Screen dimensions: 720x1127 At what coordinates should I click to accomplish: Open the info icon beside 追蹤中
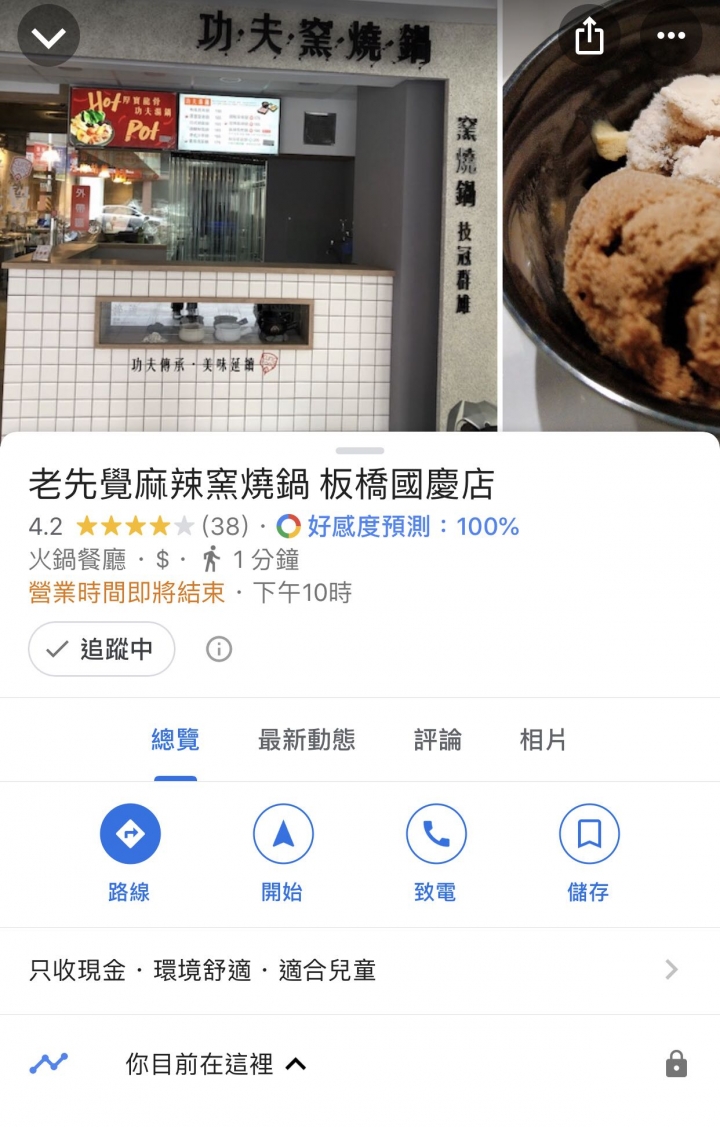219,649
